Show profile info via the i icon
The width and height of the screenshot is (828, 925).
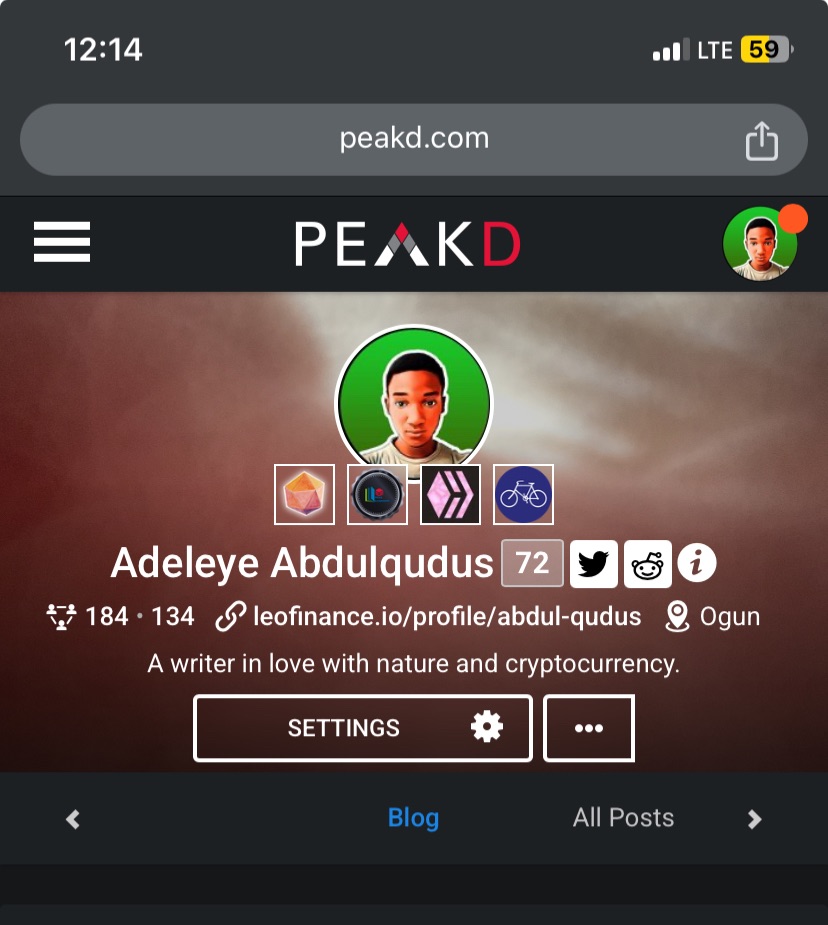698,564
